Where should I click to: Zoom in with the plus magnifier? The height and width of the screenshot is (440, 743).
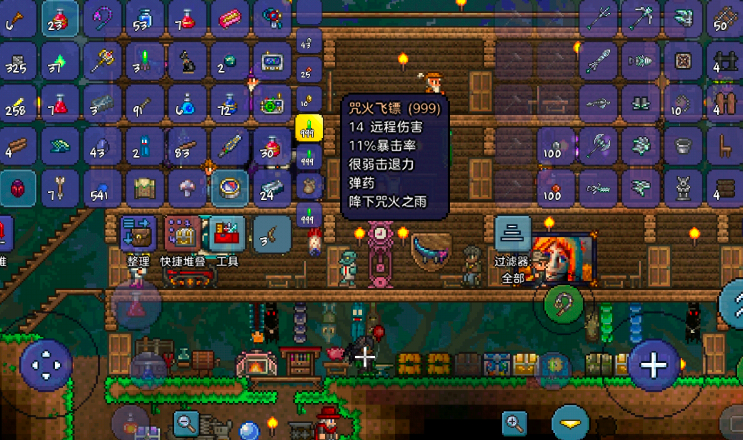[514, 422]
